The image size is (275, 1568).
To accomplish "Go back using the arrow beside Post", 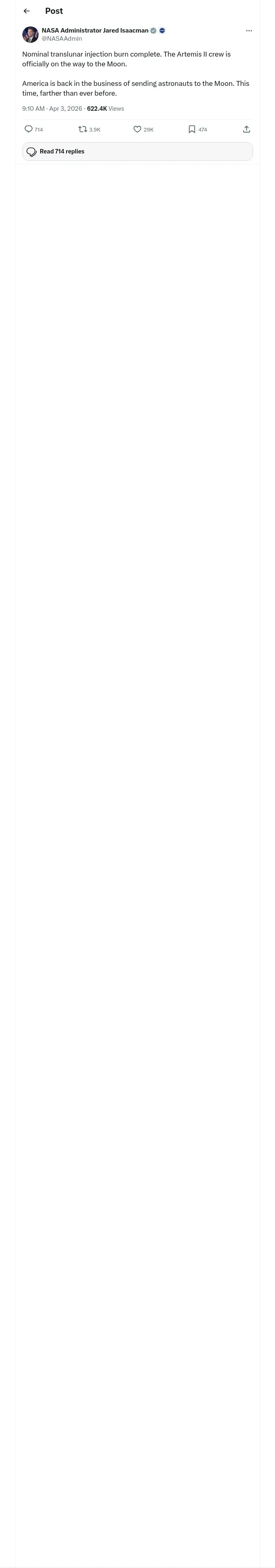I will coord(26,11).
